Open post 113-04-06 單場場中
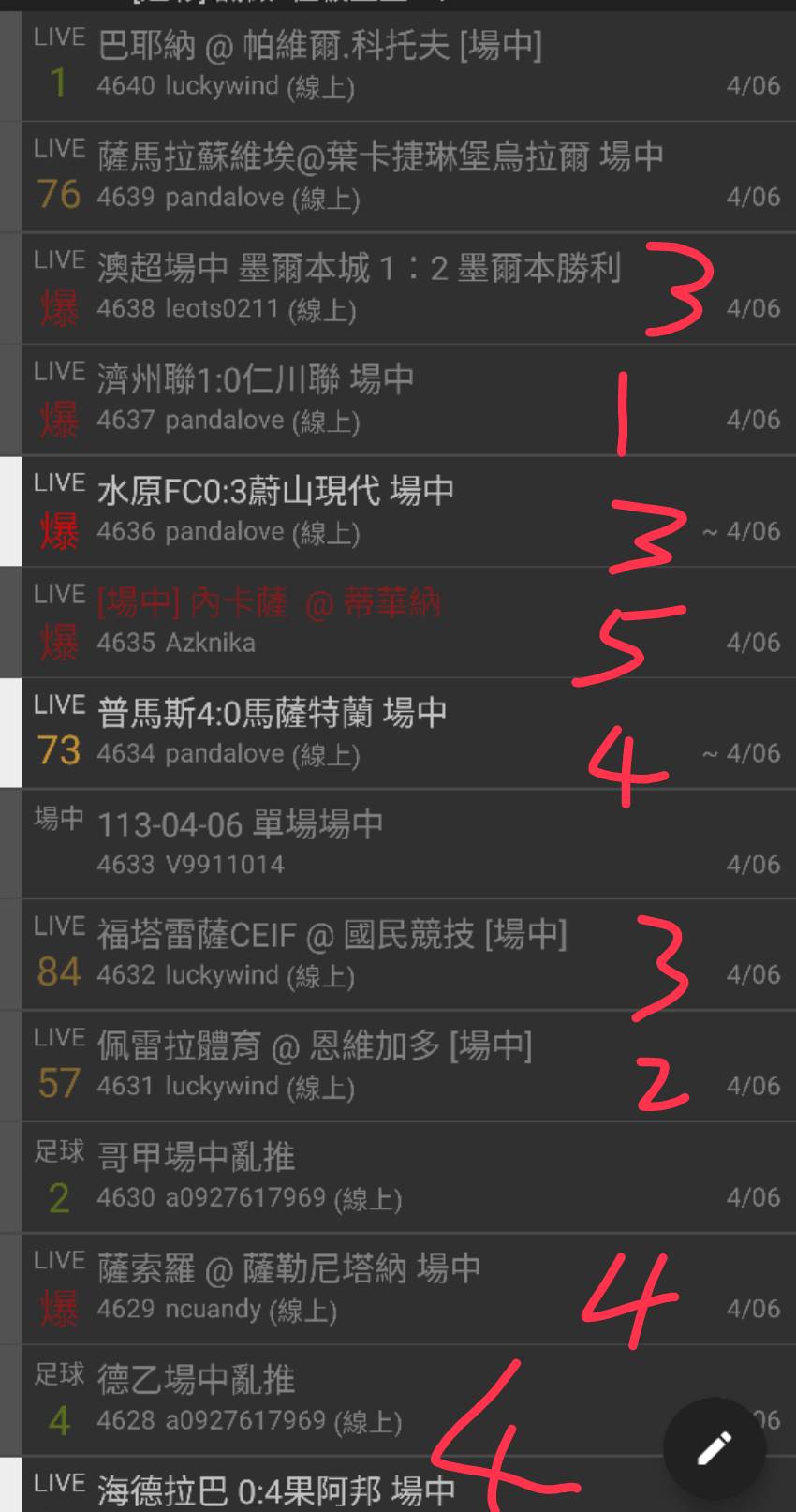The height and width of the screenshot is (1512, 796). click(x=240, y=824)
